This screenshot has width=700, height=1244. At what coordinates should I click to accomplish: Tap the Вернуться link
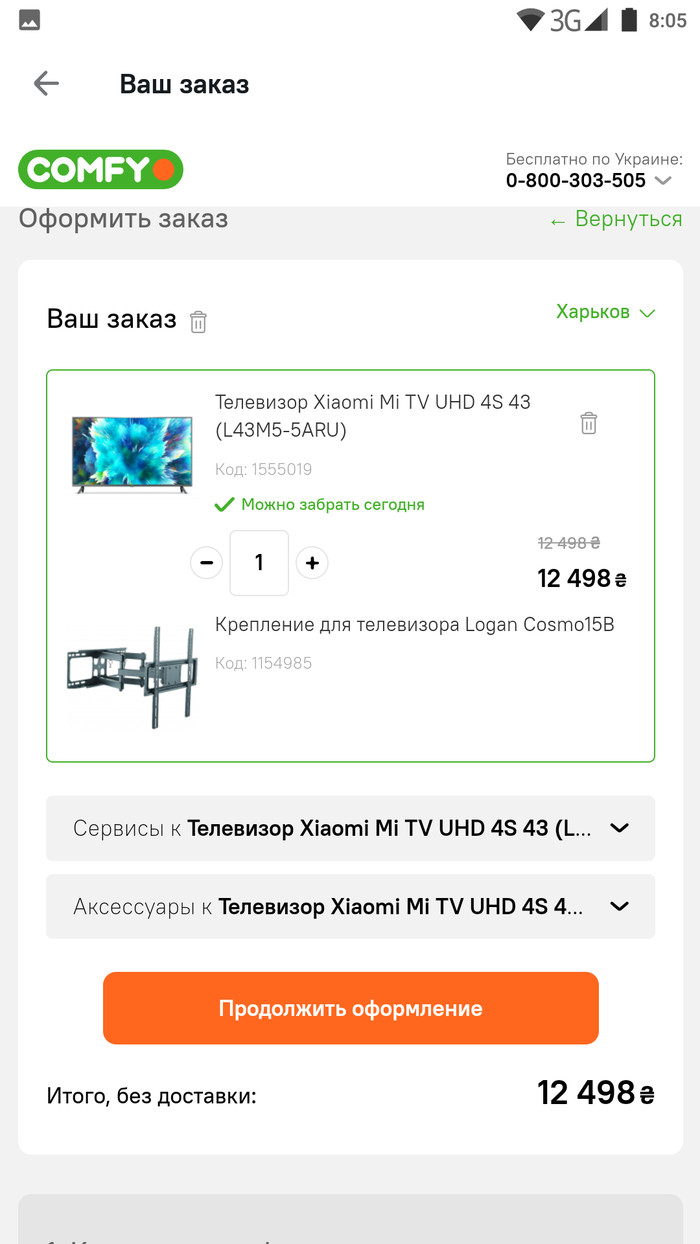(615, 219)
